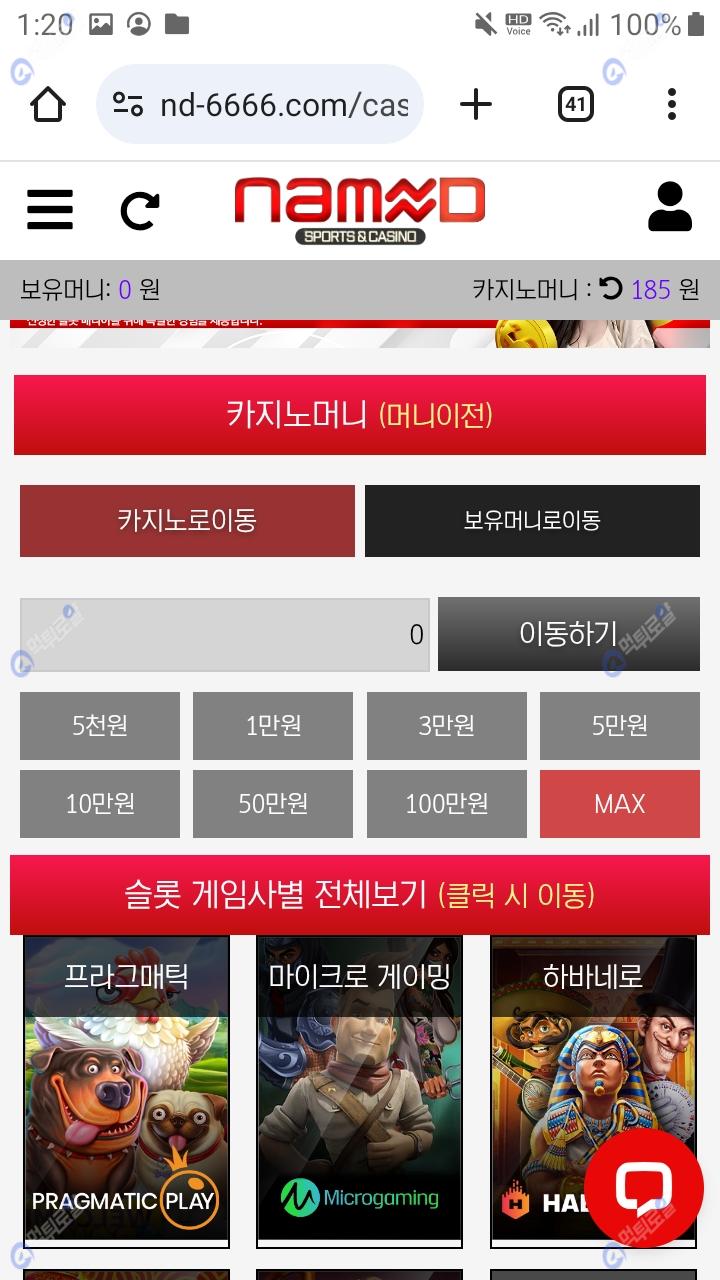Pick the 100만원 amount
Screen dimensions: 720x1280
click(x=446, y=804)
